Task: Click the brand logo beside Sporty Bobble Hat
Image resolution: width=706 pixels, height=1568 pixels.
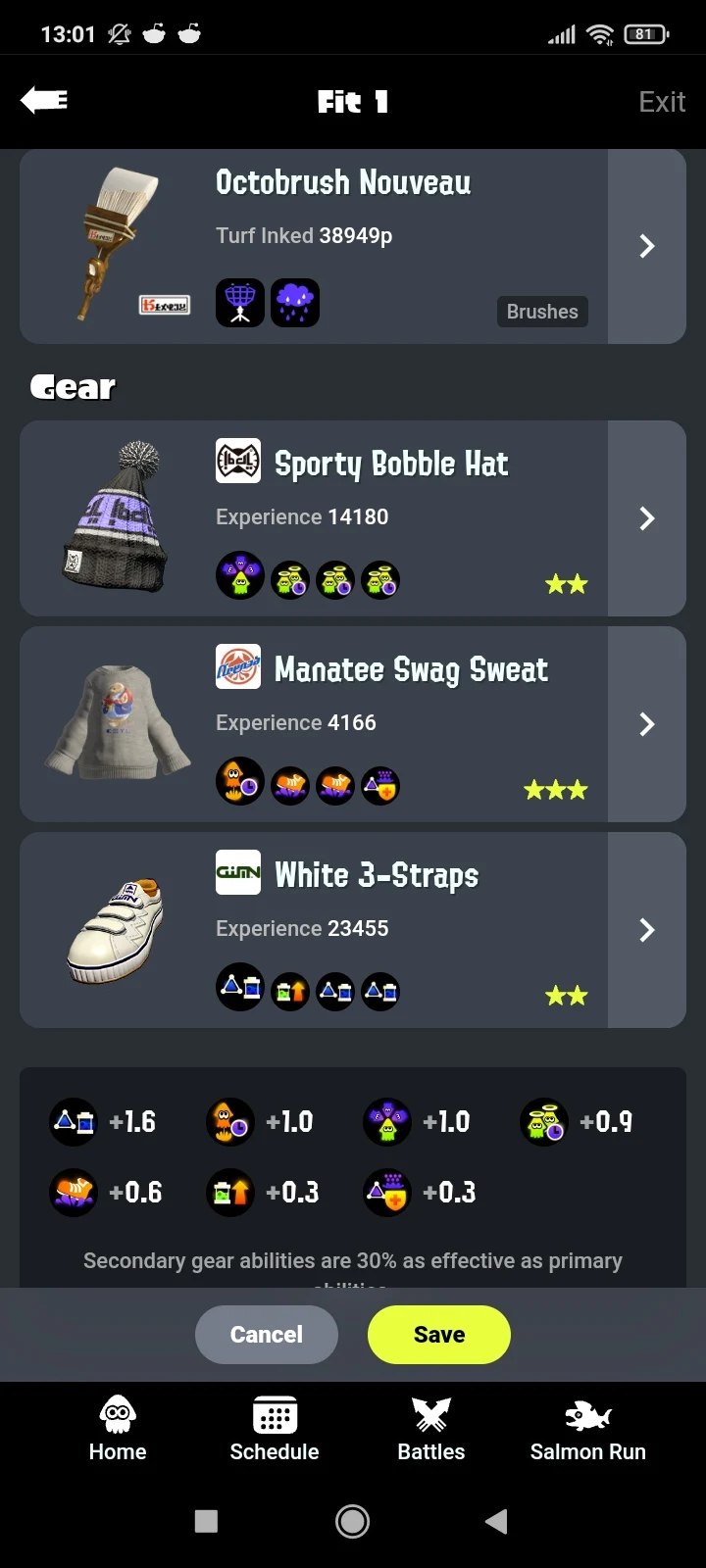Action: tap(237, 461)
